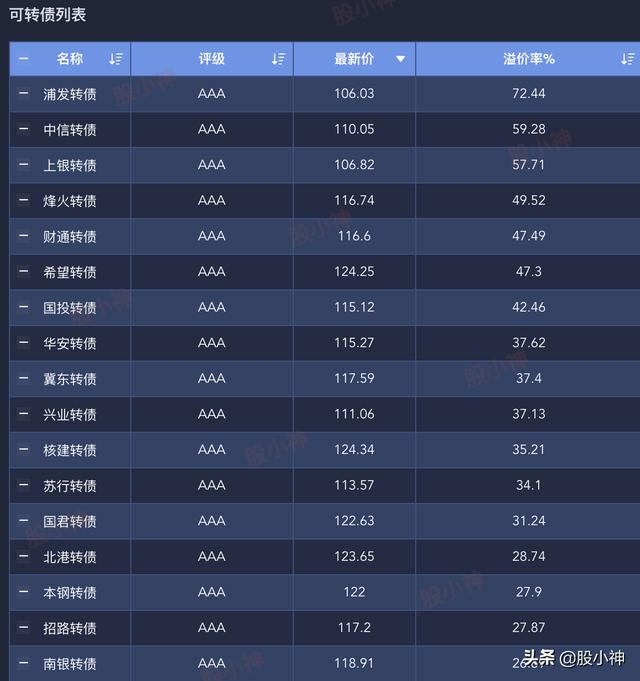
Task: Toggle the minus box beside 北港转债
Action: tap(24, 557)
